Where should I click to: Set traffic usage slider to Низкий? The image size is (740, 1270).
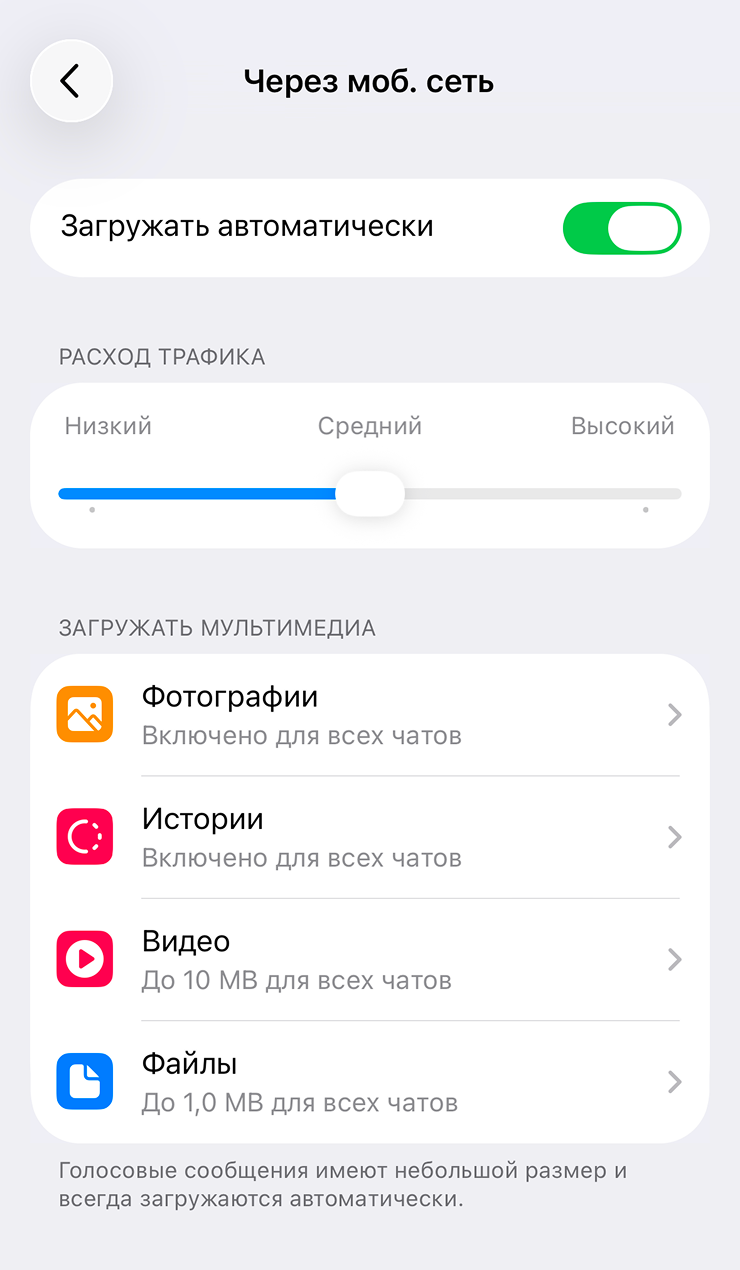91,493
